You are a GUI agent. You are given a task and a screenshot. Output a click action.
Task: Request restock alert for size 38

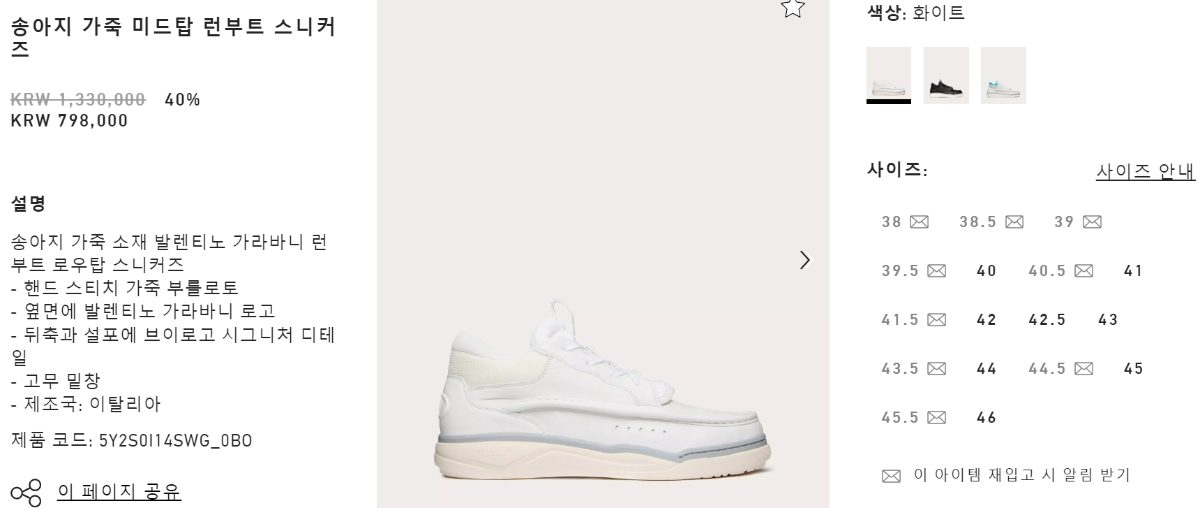click(905, 222)
